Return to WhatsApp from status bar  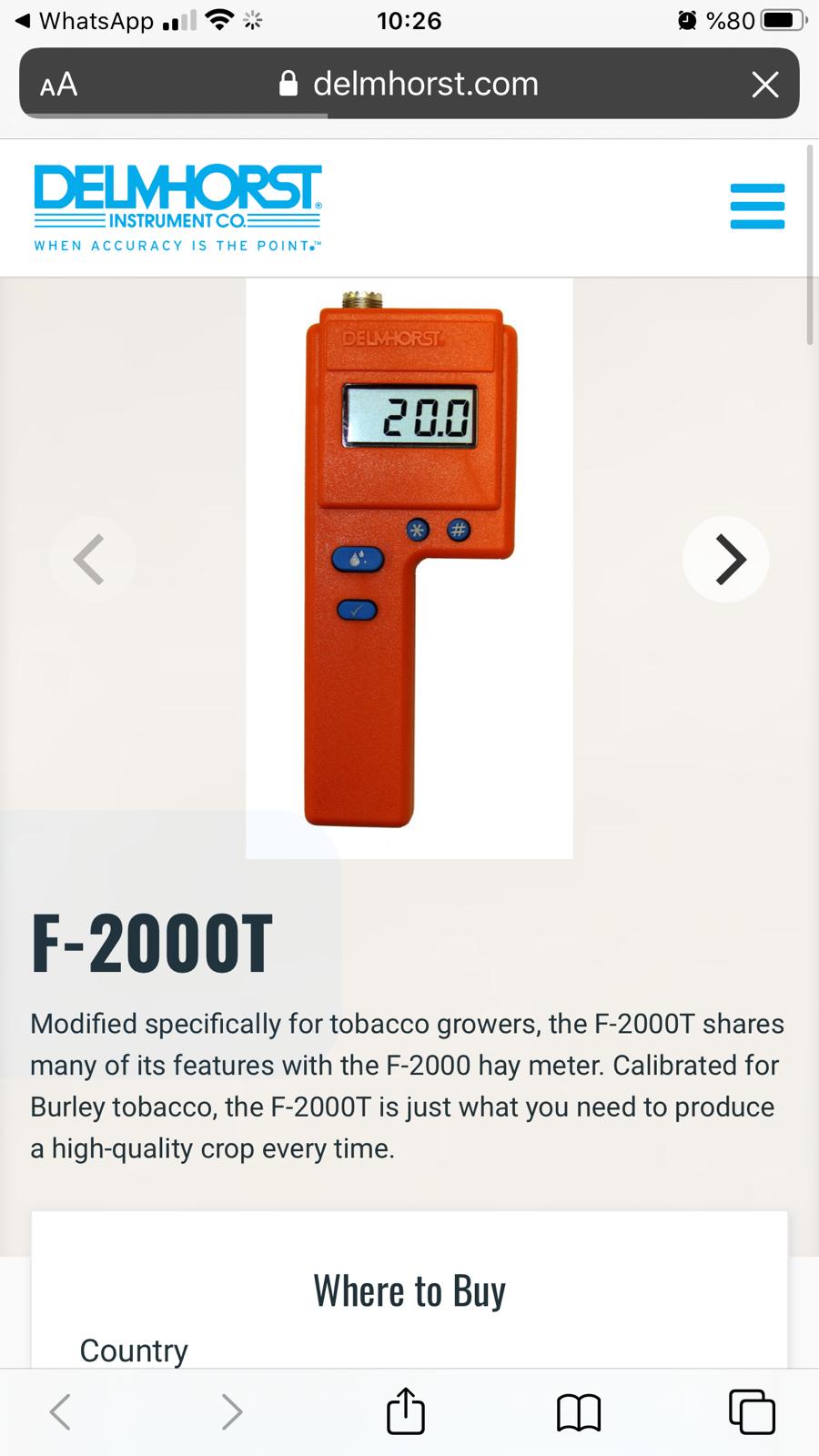coord(85,20)
